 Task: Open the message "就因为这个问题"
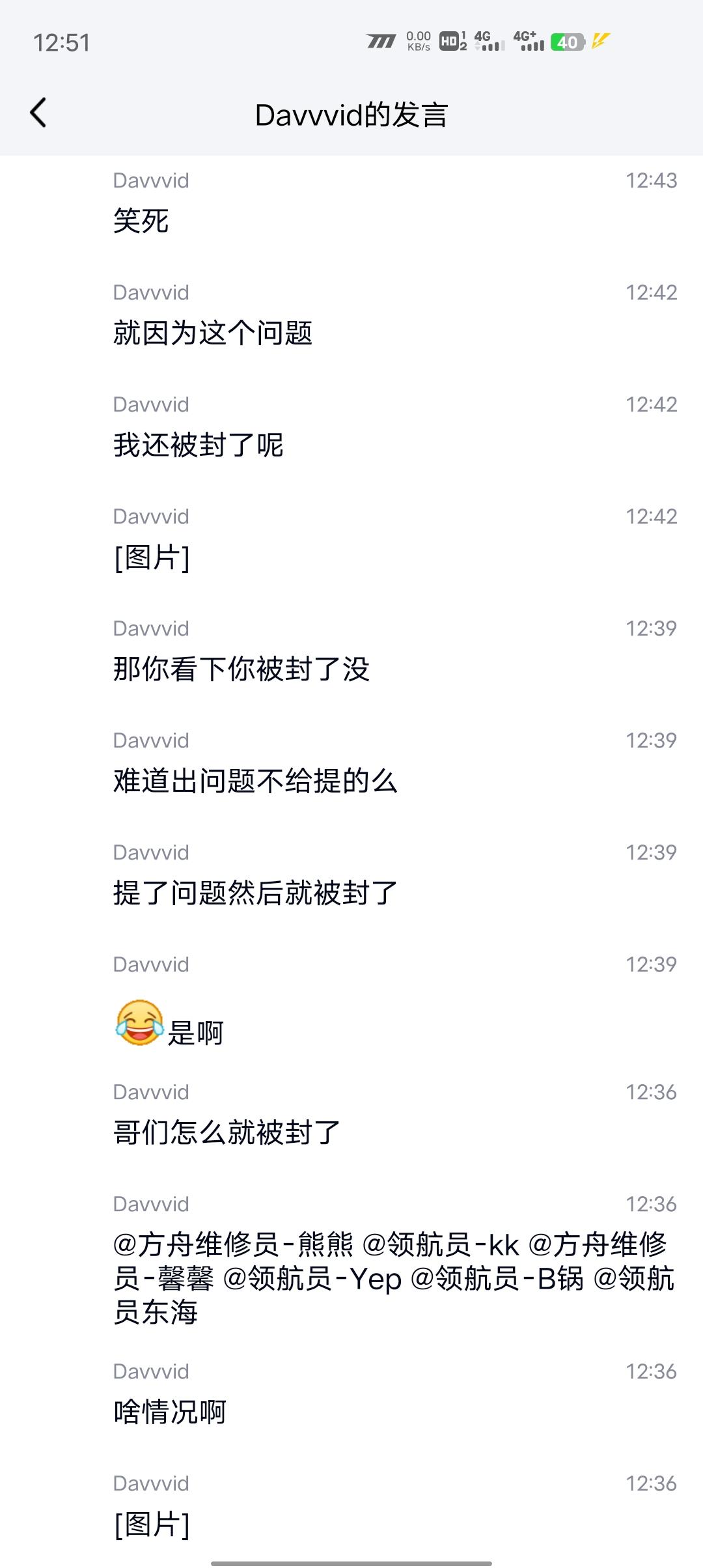pos(213,333)
